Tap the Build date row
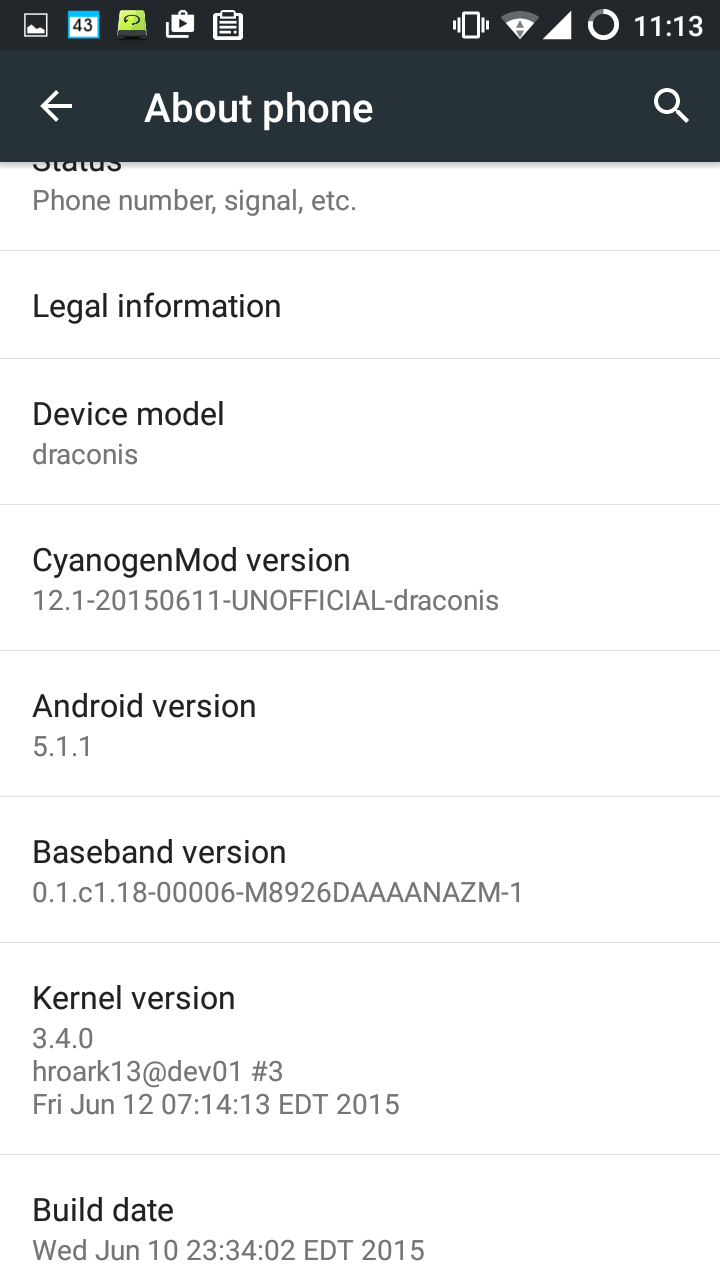 pyautogui.click(x=360, y=1218)
